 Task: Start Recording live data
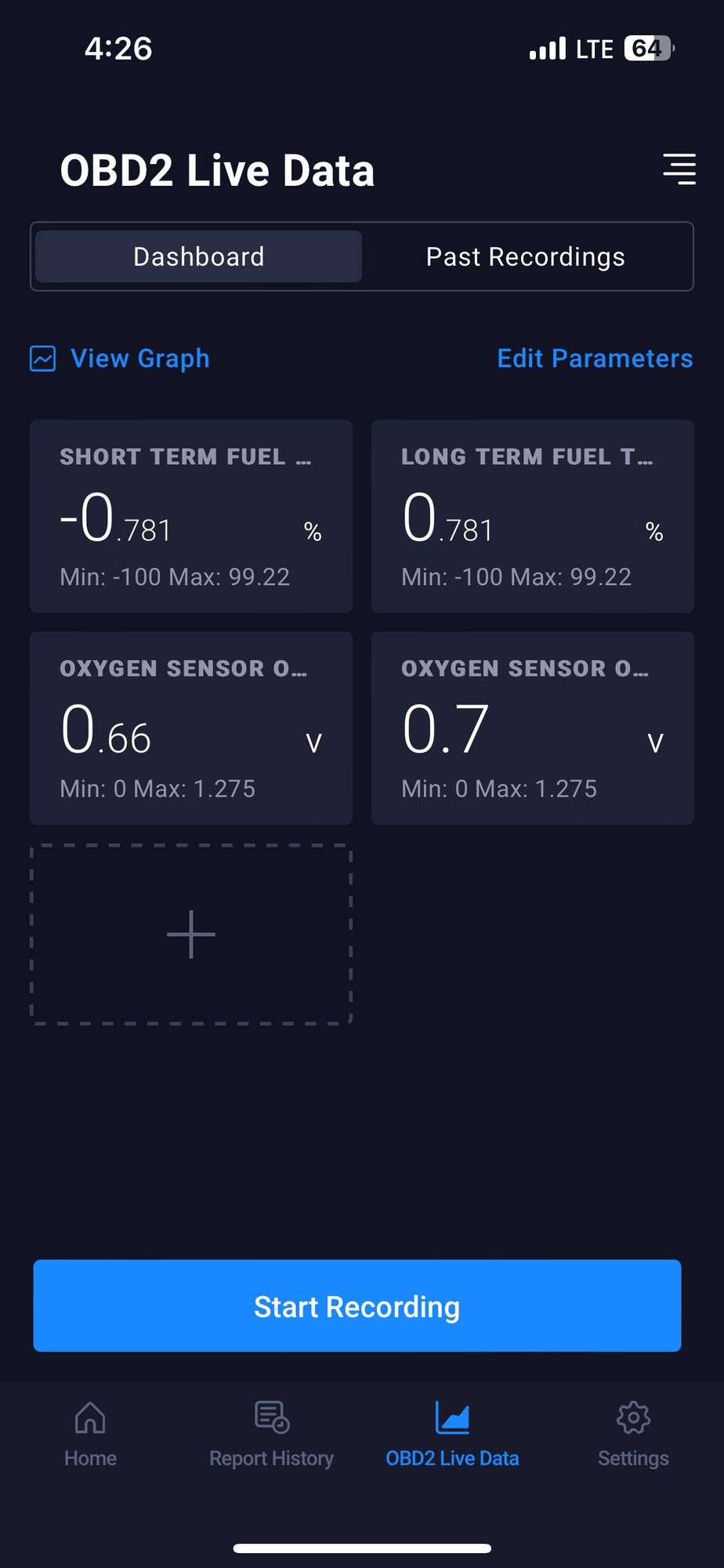point(357,1306)
